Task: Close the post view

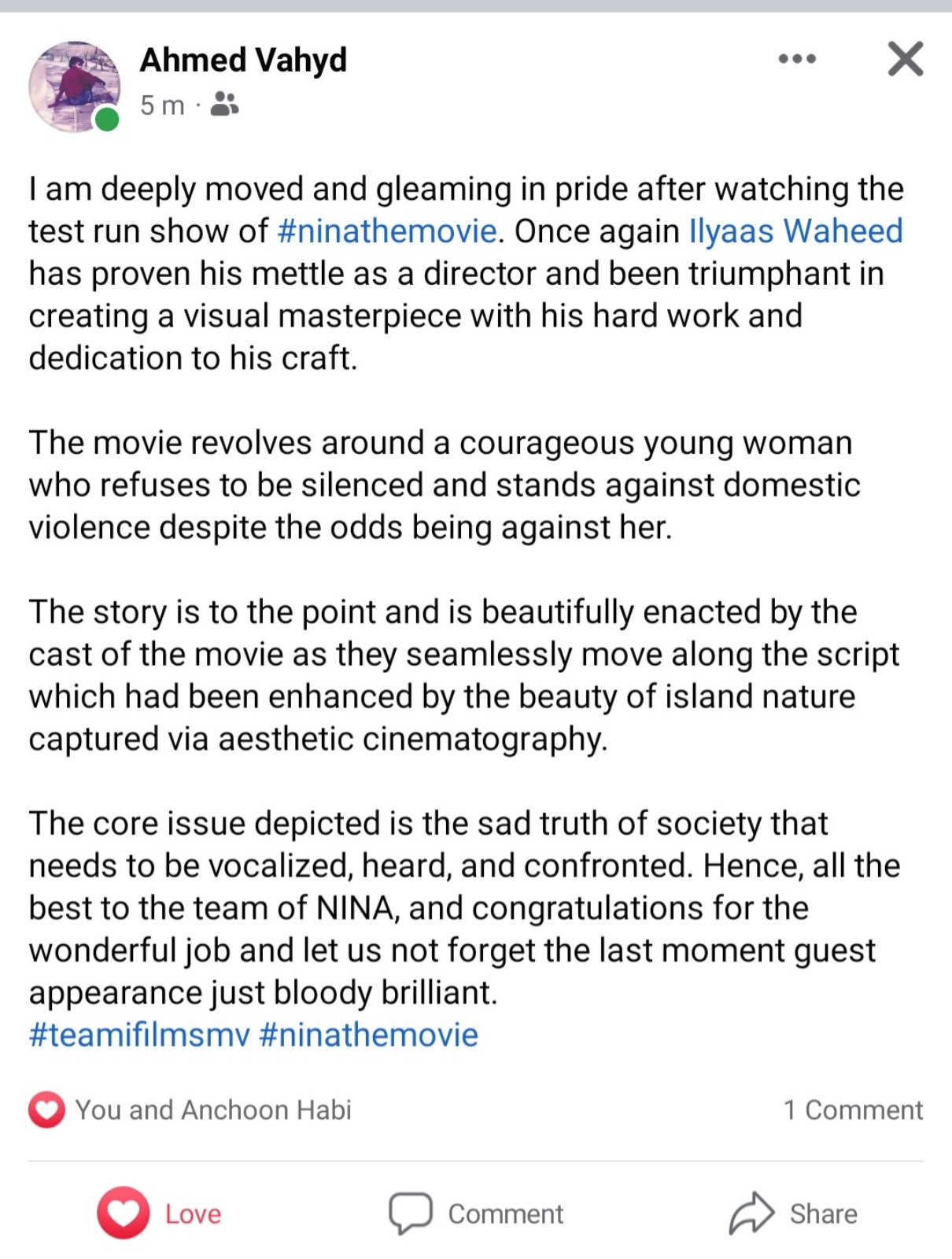Action: click(x=905, y=59)
